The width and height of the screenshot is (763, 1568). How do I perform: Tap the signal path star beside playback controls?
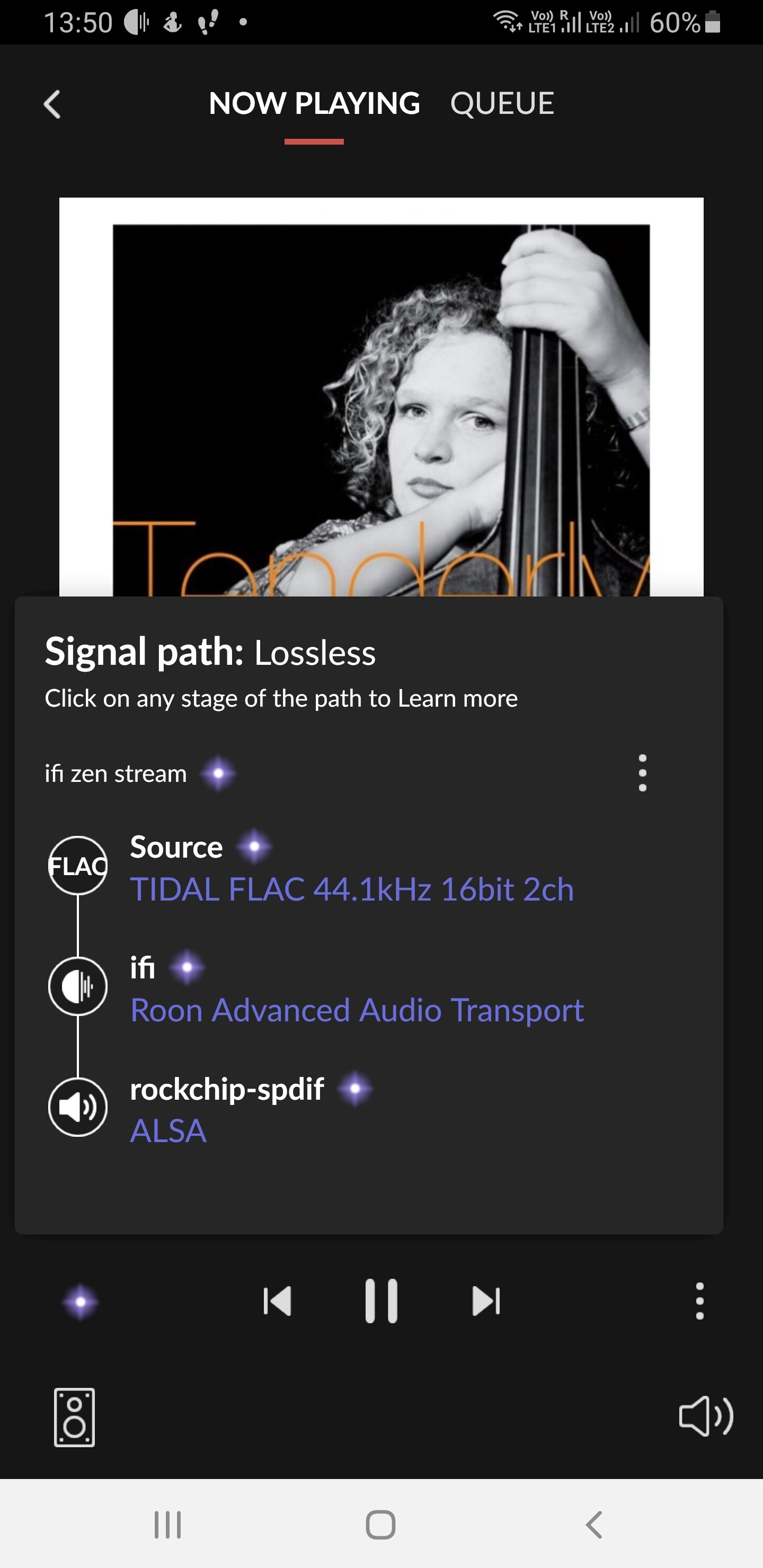(x=81, y=1302)
